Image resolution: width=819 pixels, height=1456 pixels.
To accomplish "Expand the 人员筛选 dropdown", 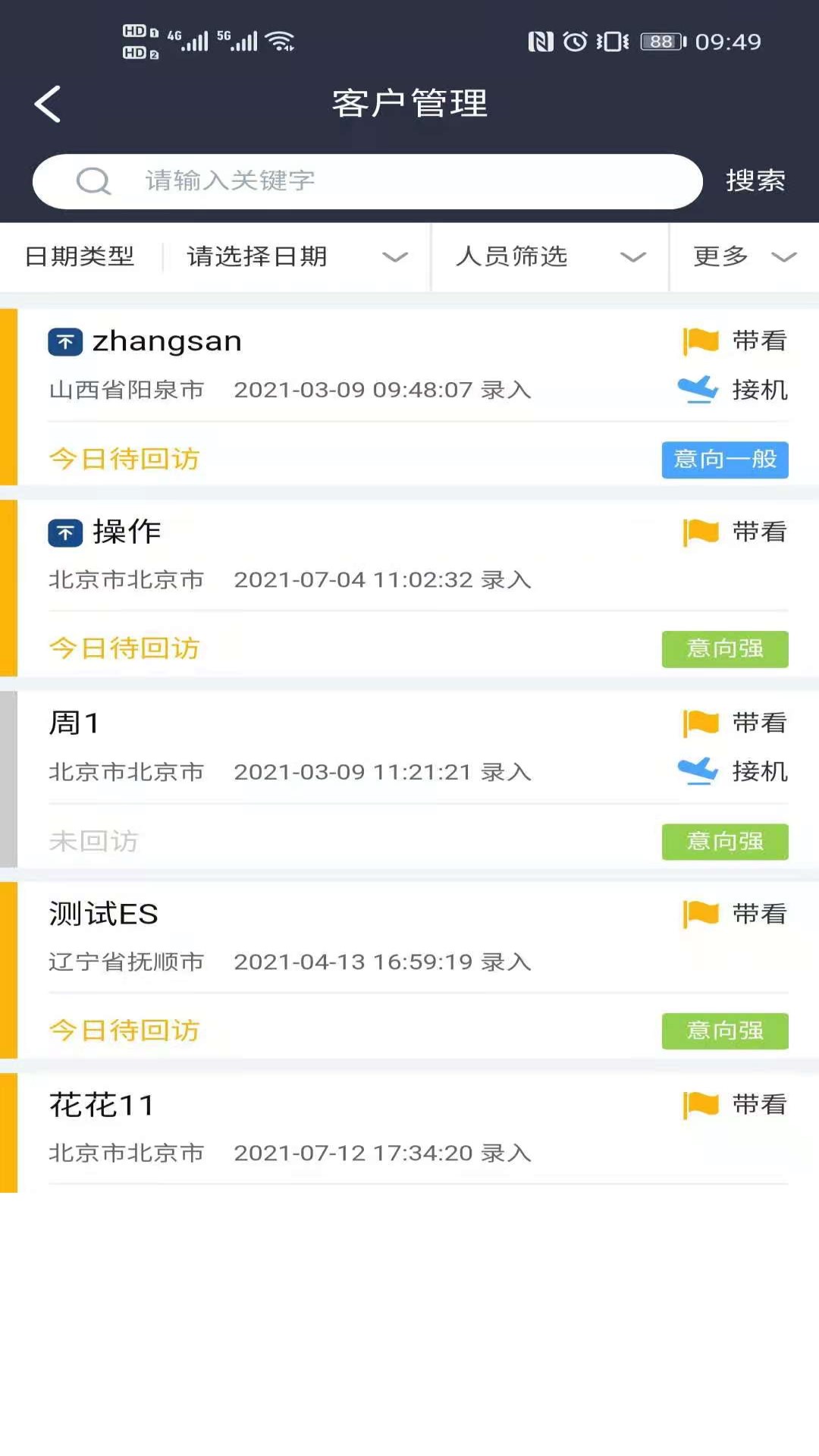I will point(550,256).
